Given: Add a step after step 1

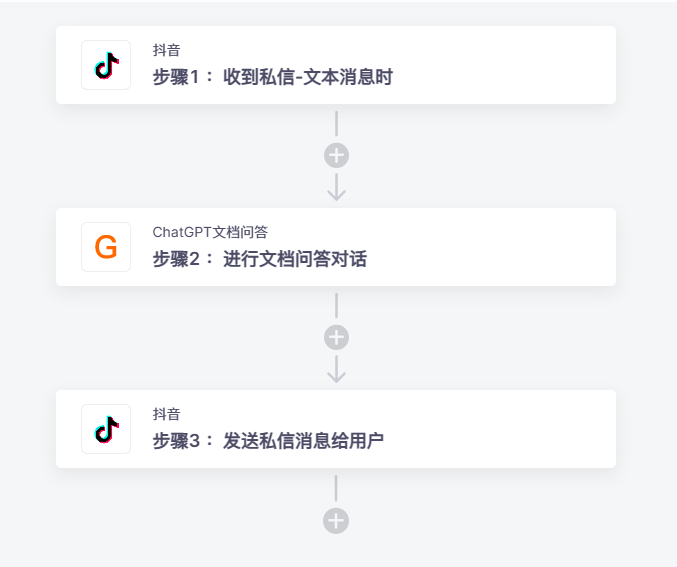Looking at the screenshot, I should point(336,156).
